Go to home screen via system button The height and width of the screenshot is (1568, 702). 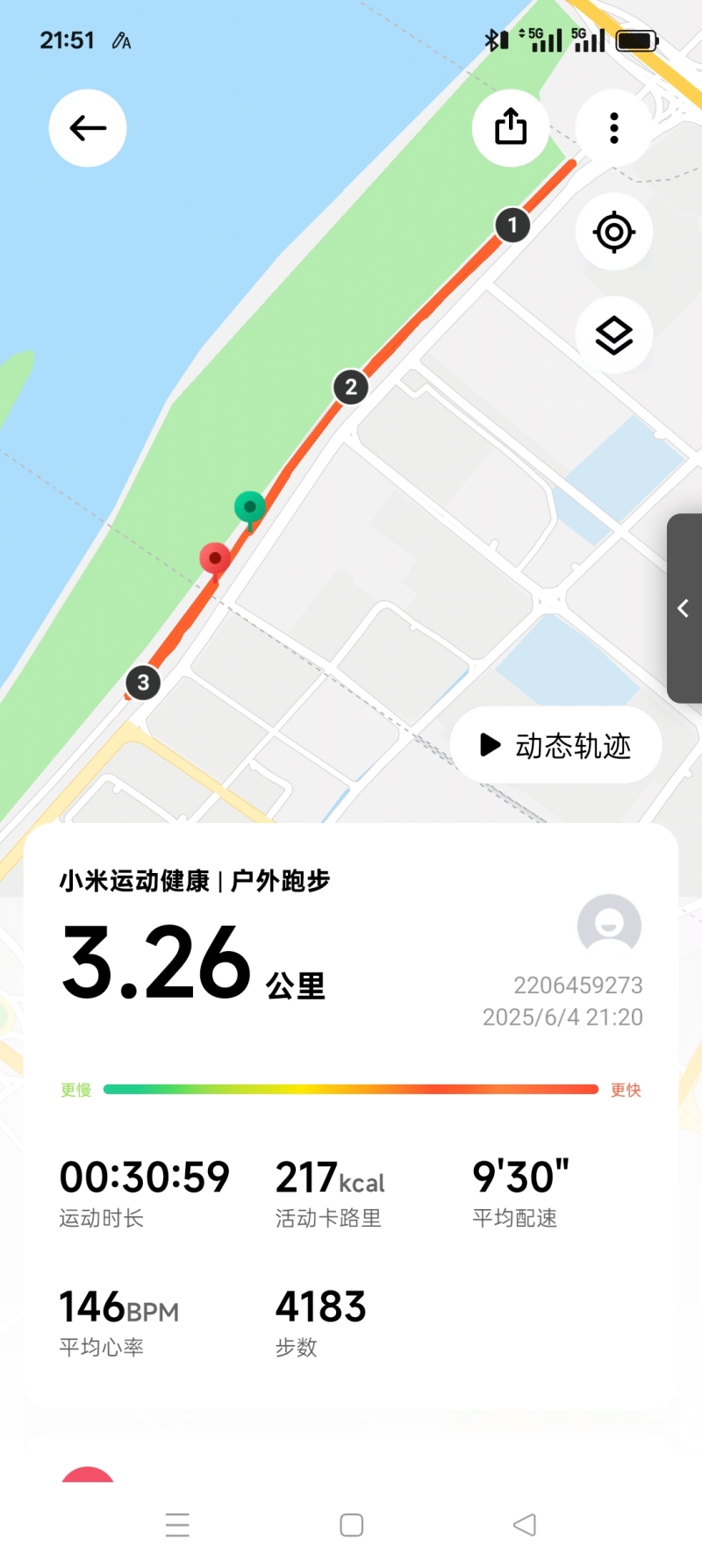pyautogui.click(x=351, y=1525)
